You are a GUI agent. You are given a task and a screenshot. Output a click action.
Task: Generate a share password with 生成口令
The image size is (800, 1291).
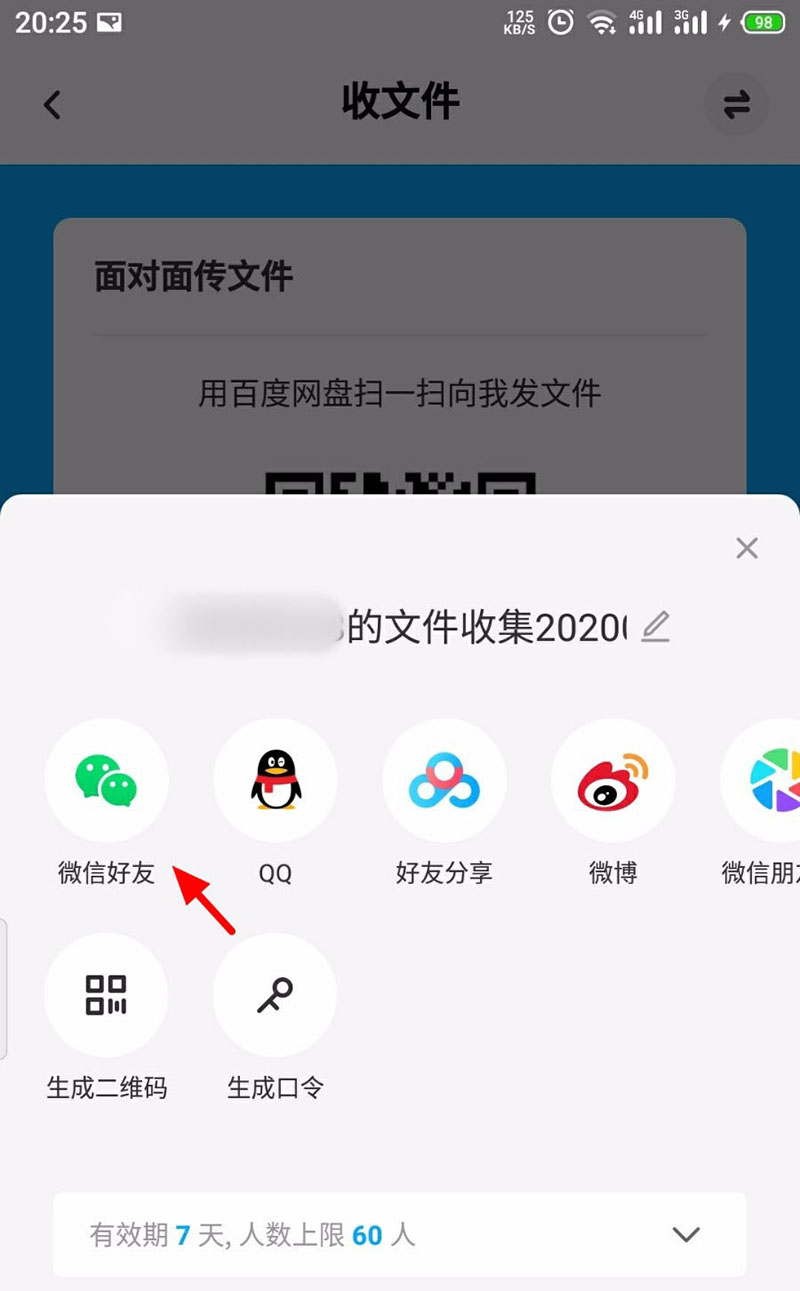point(275,995)
